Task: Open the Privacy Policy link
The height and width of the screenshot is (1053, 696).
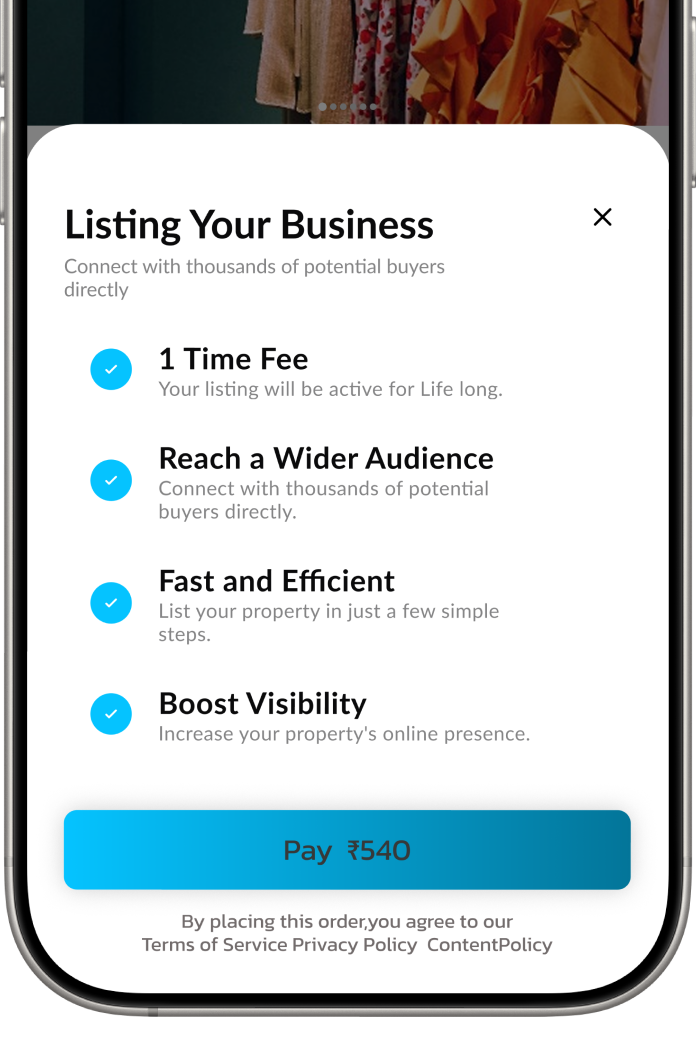Action: [355, 945]
